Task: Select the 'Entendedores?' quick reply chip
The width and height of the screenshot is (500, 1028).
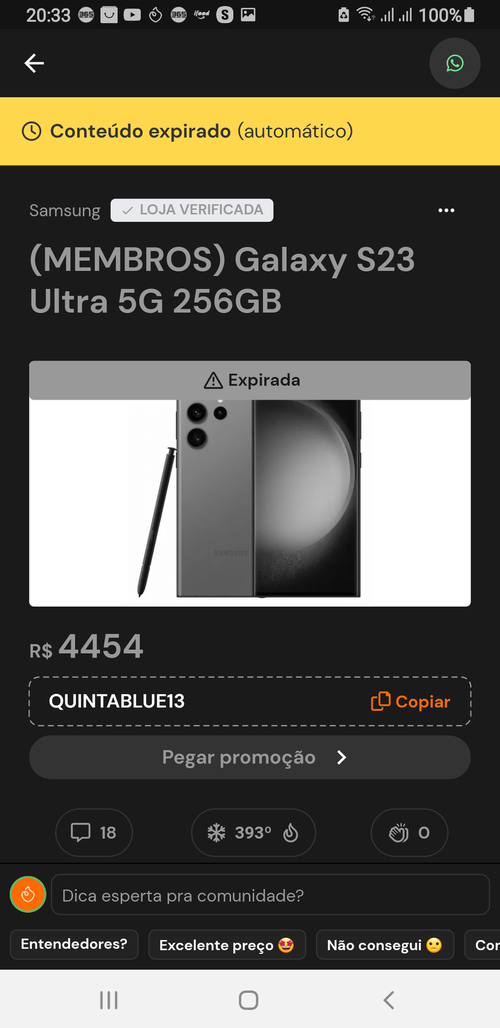Action: [x=74, y=945]
